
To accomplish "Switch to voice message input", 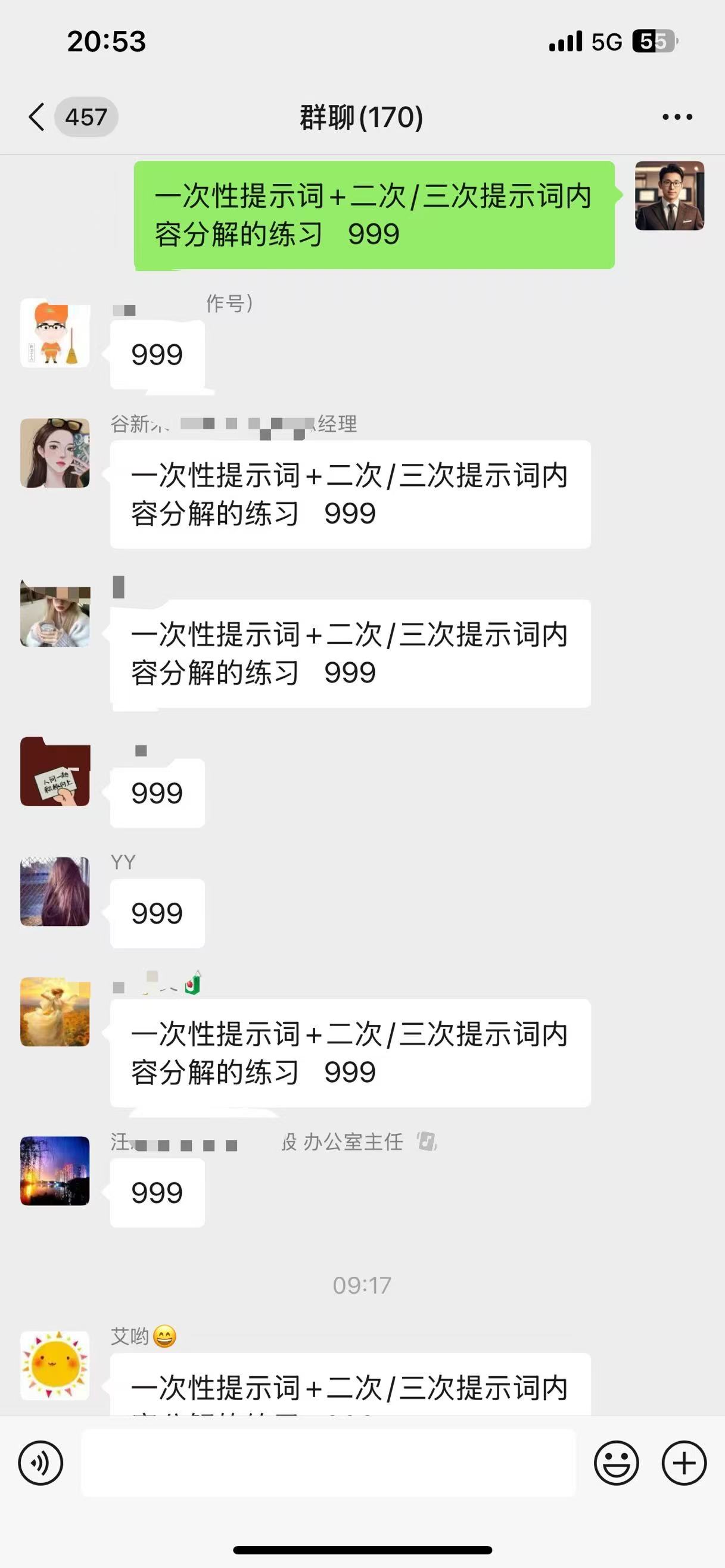I will click(40, 1463).
